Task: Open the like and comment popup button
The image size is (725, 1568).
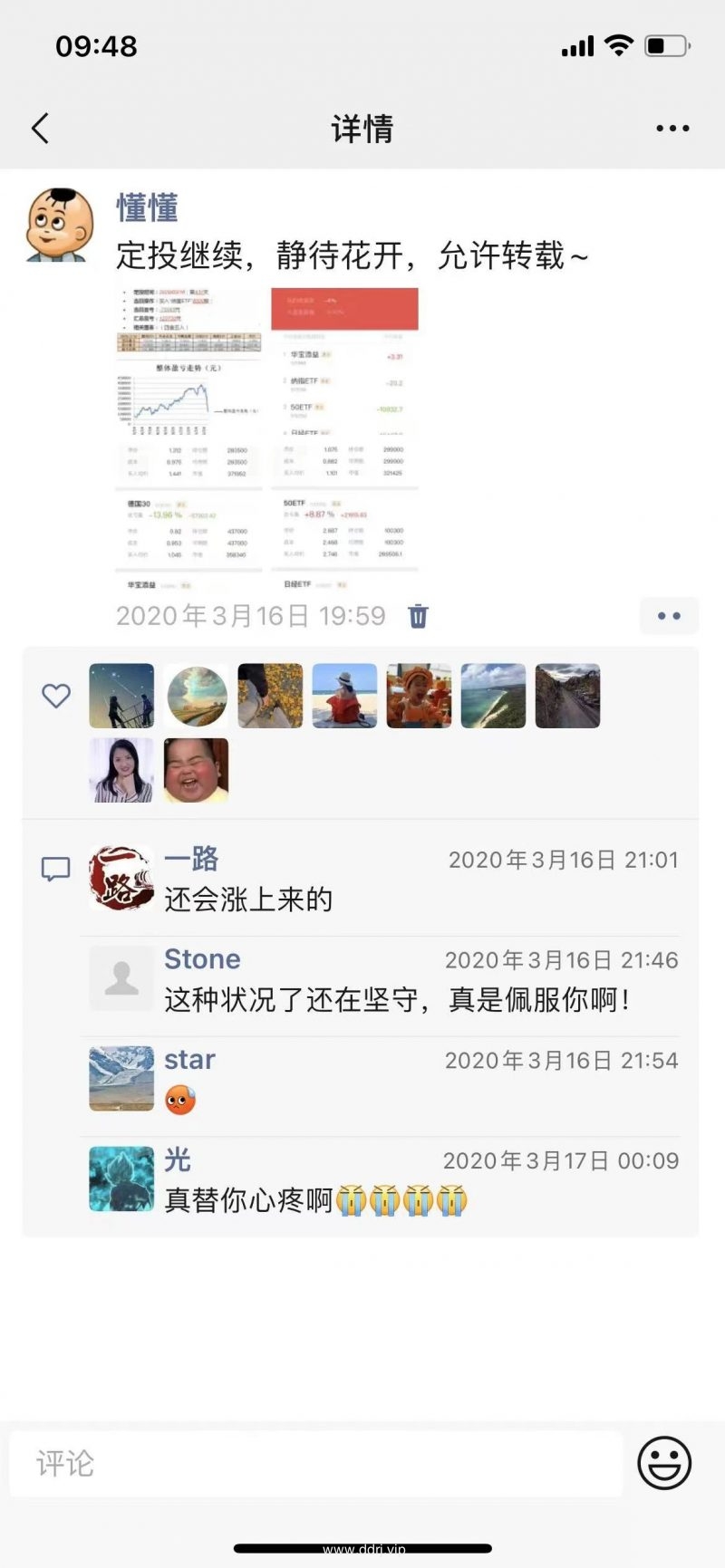Action: (669, 616)
